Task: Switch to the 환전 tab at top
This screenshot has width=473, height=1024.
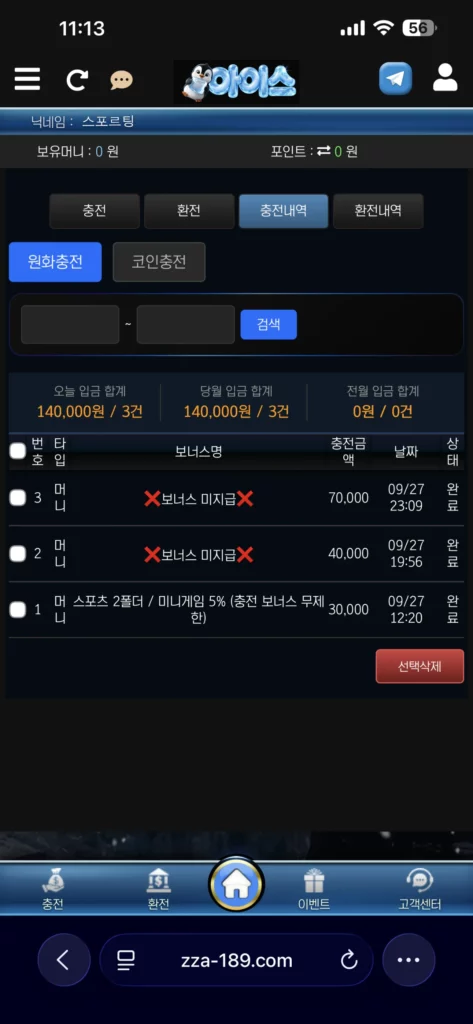Action: [x=189, y=211]
